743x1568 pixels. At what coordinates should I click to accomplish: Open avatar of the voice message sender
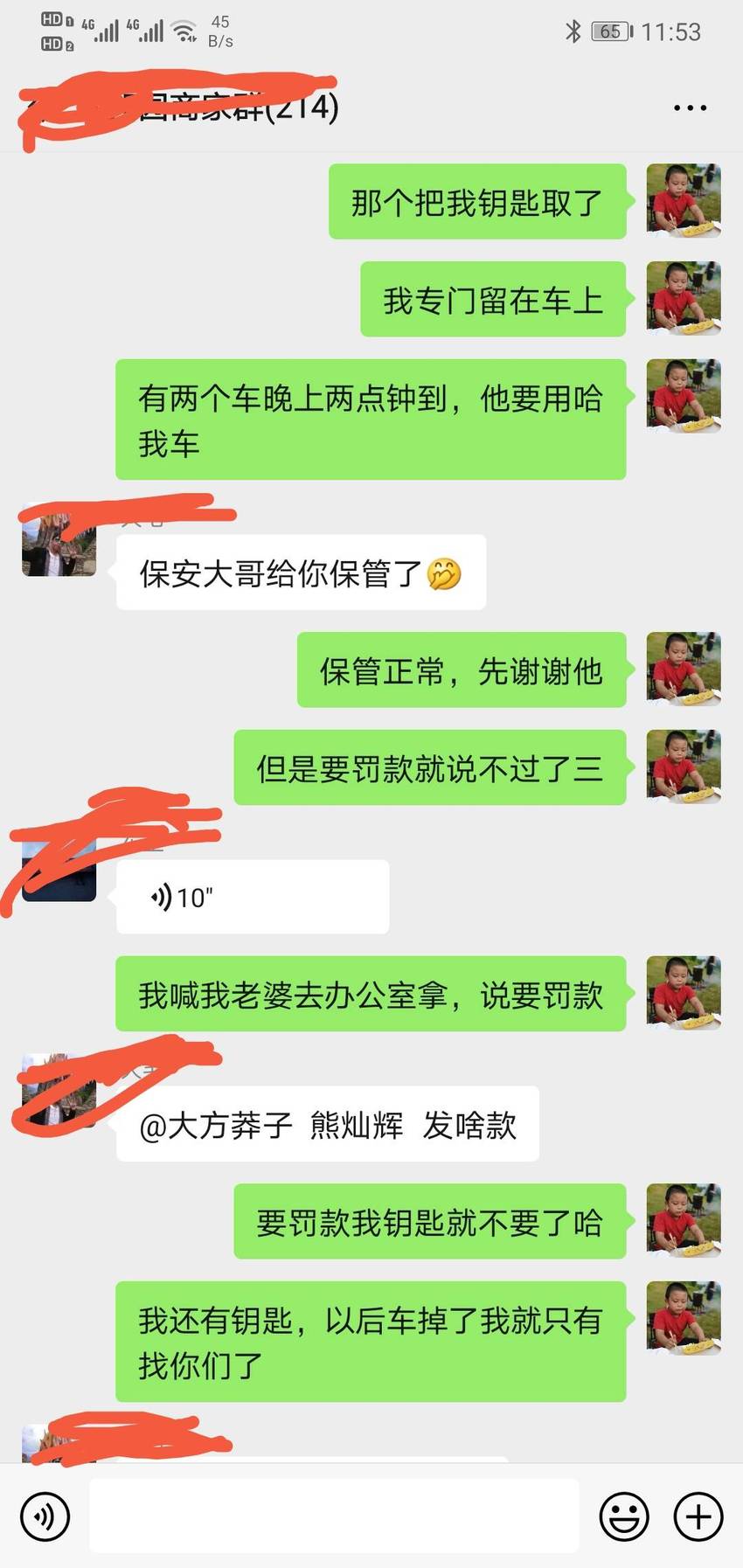59,865
